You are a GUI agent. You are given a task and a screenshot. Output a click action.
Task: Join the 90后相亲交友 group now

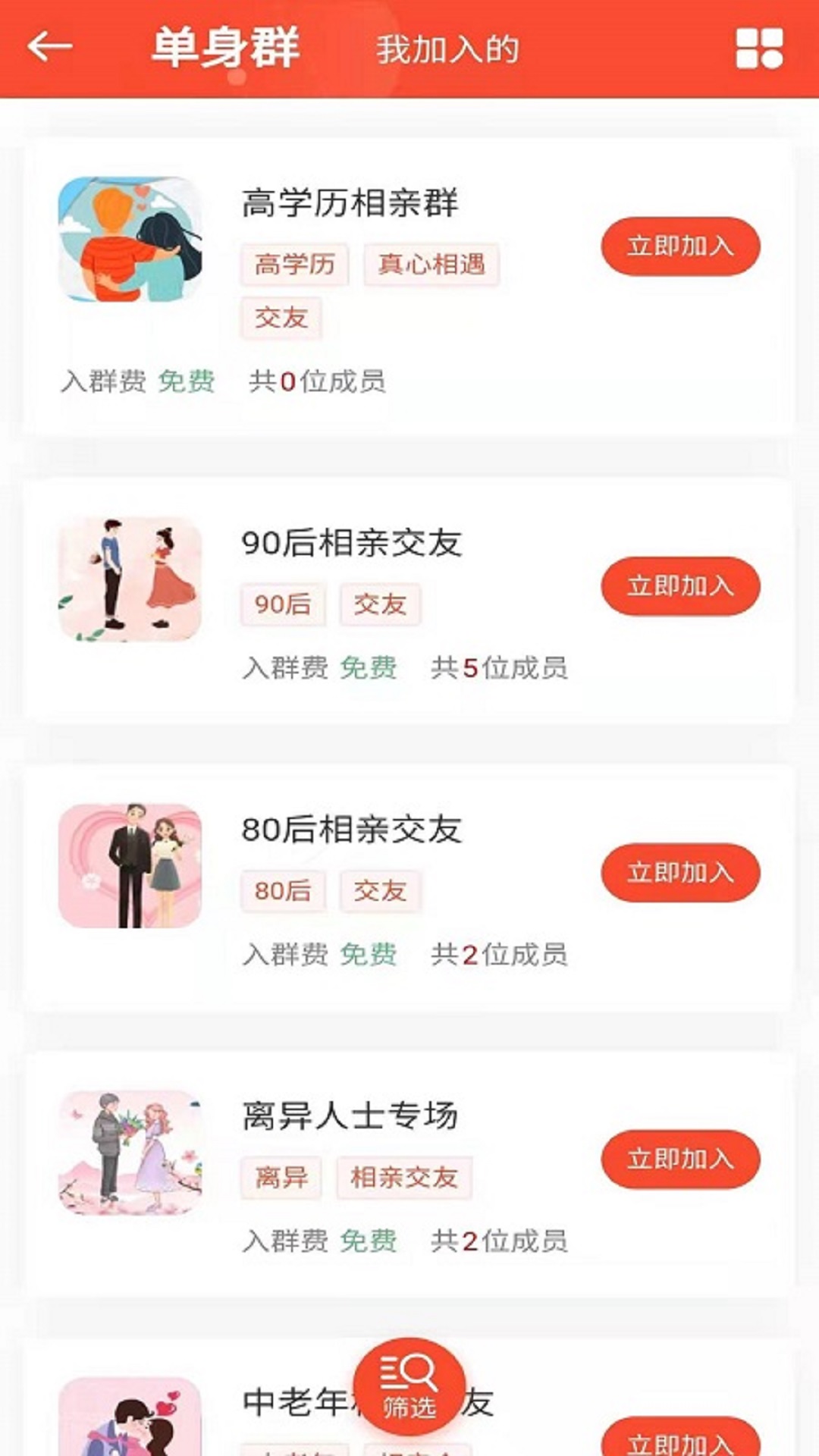pyautogui.click(x=680, y=586)
